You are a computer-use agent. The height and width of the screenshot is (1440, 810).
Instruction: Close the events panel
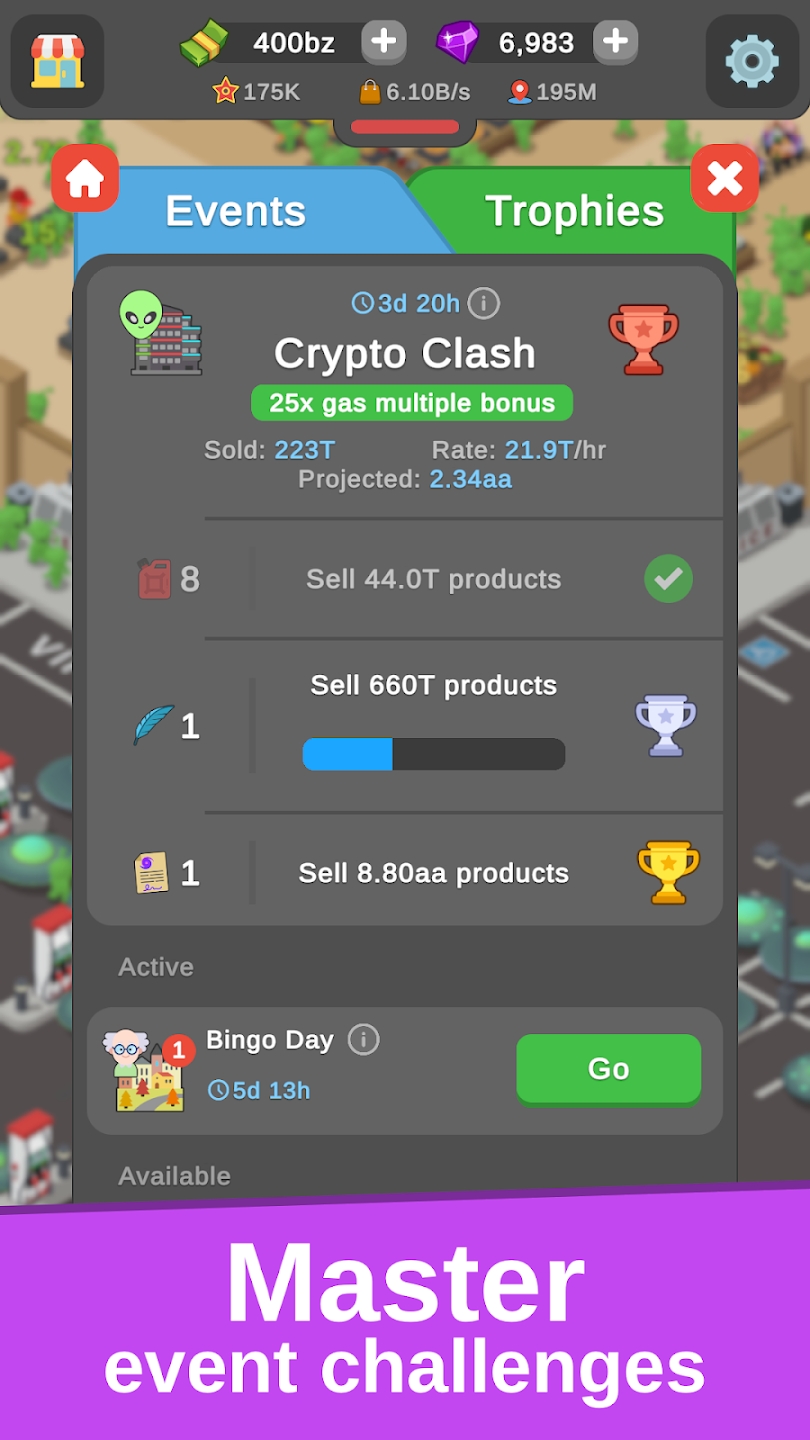tap(724, 179)
